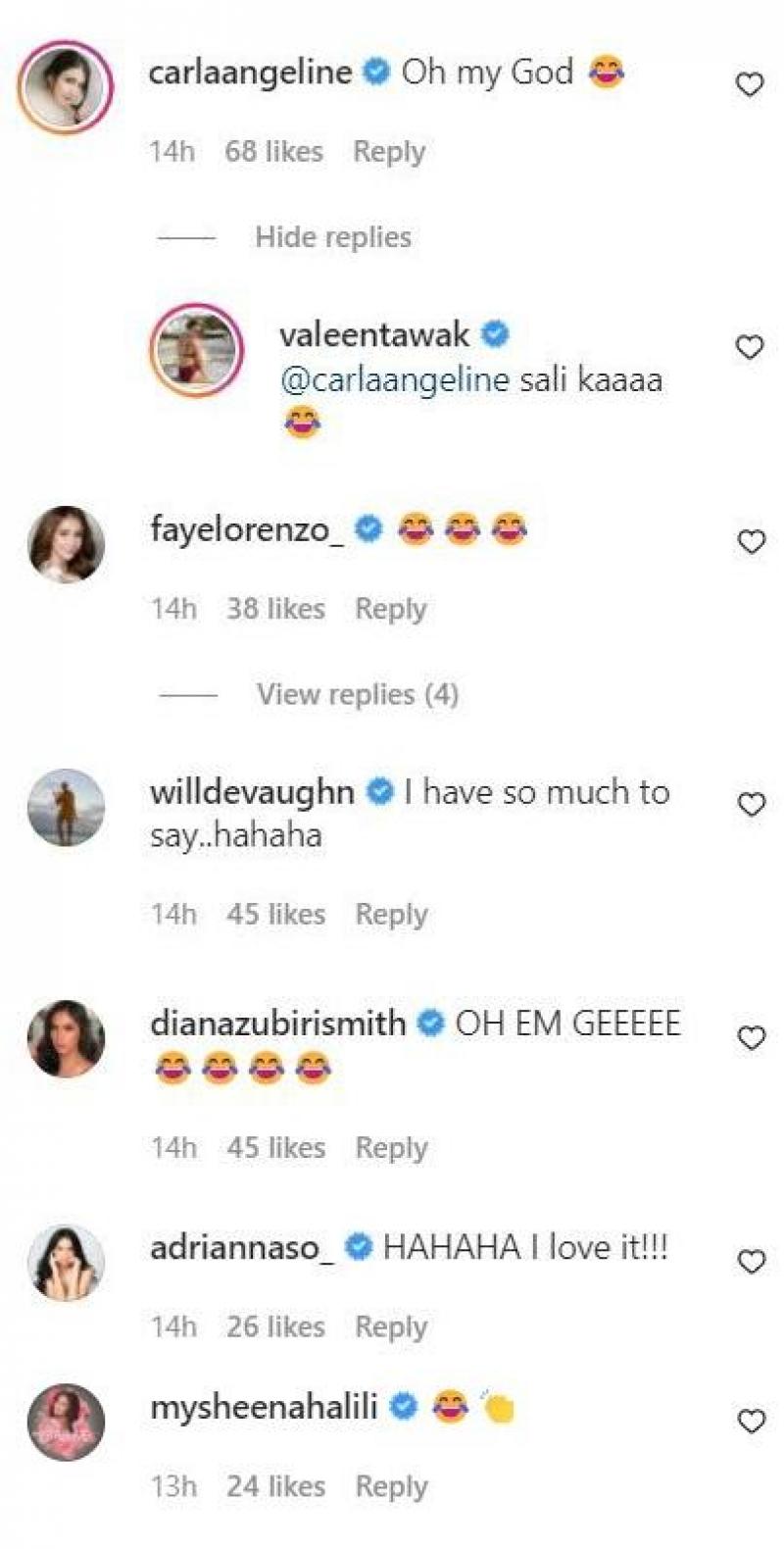Like fayelorenzo_'s comment
Viewport: 784px width, 1549px height.
click(751, 541)
